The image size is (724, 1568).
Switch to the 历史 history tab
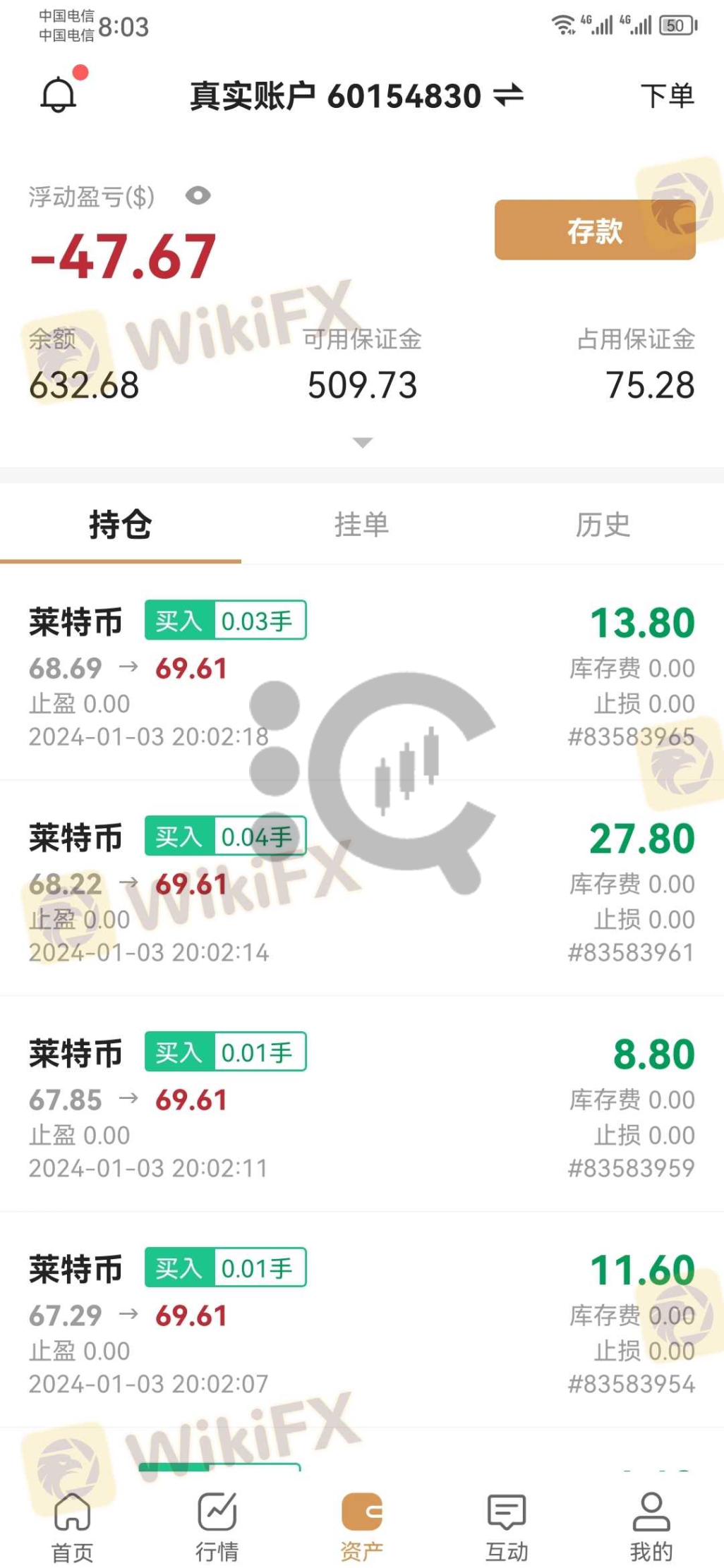[x=603, y=525]
